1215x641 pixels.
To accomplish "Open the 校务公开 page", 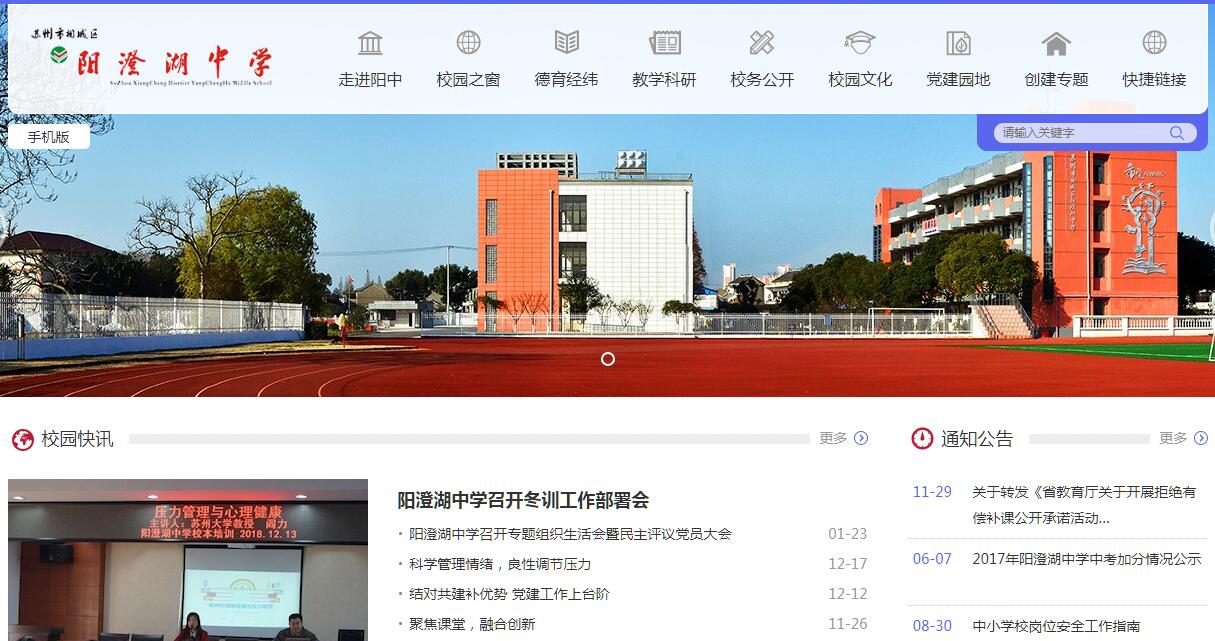I will [x=762, y=61].
